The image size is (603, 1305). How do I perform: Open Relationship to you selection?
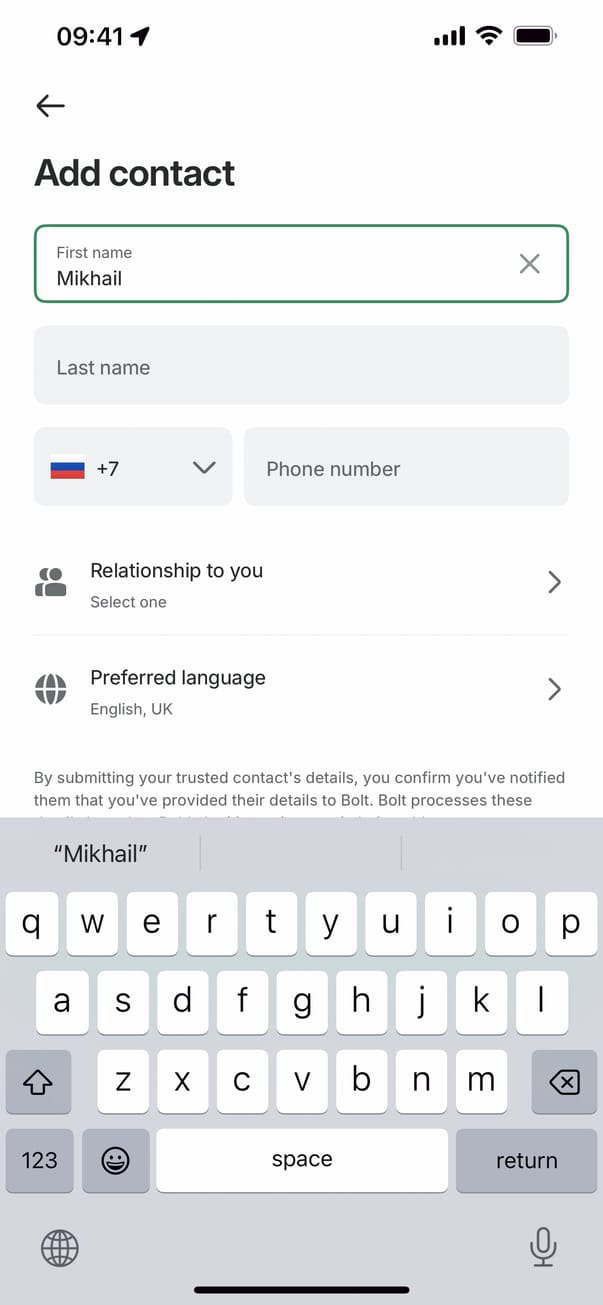(x=301, y=584)
